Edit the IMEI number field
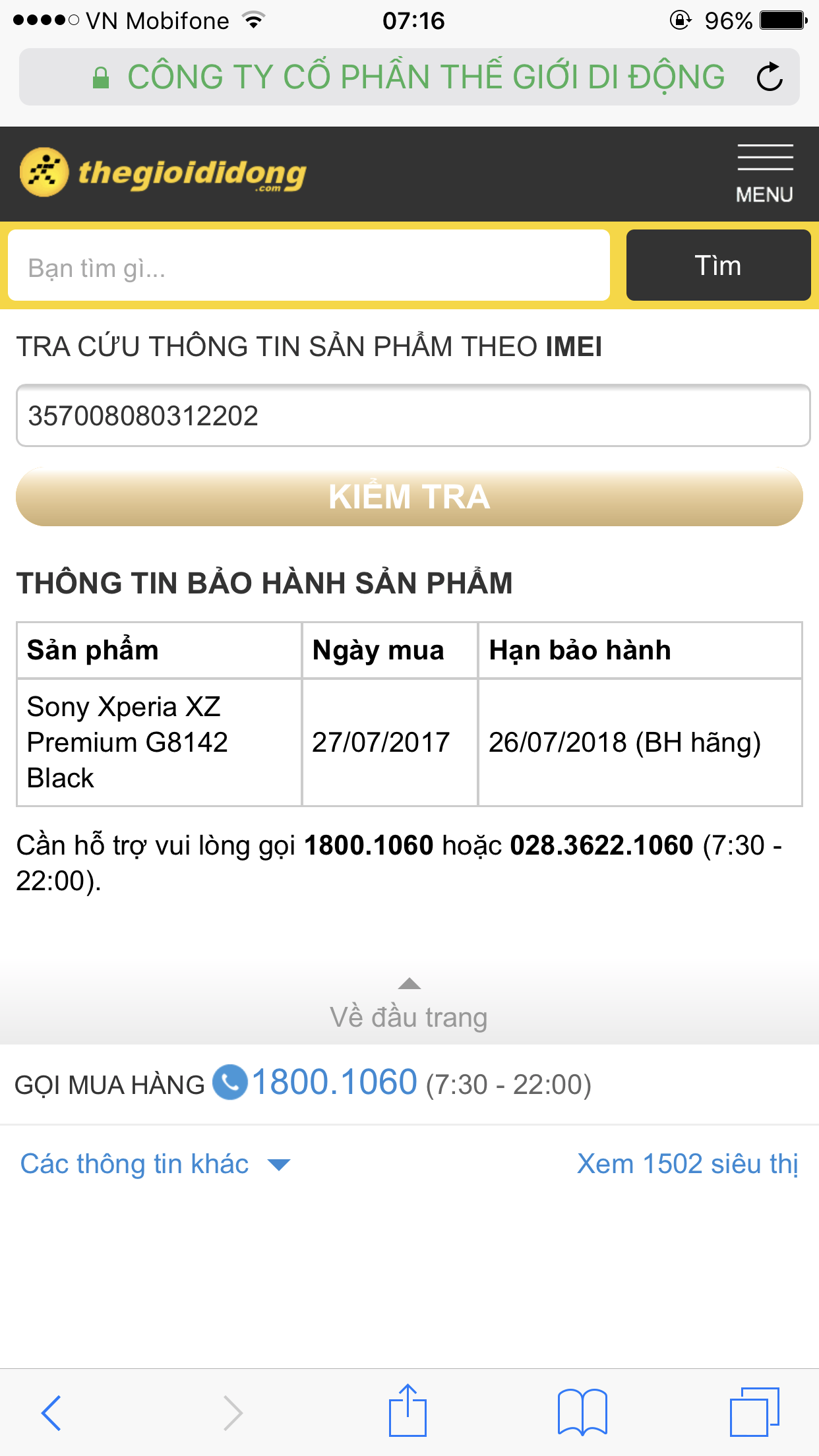Screen dimensions: 819x1456 click(413, 416)
